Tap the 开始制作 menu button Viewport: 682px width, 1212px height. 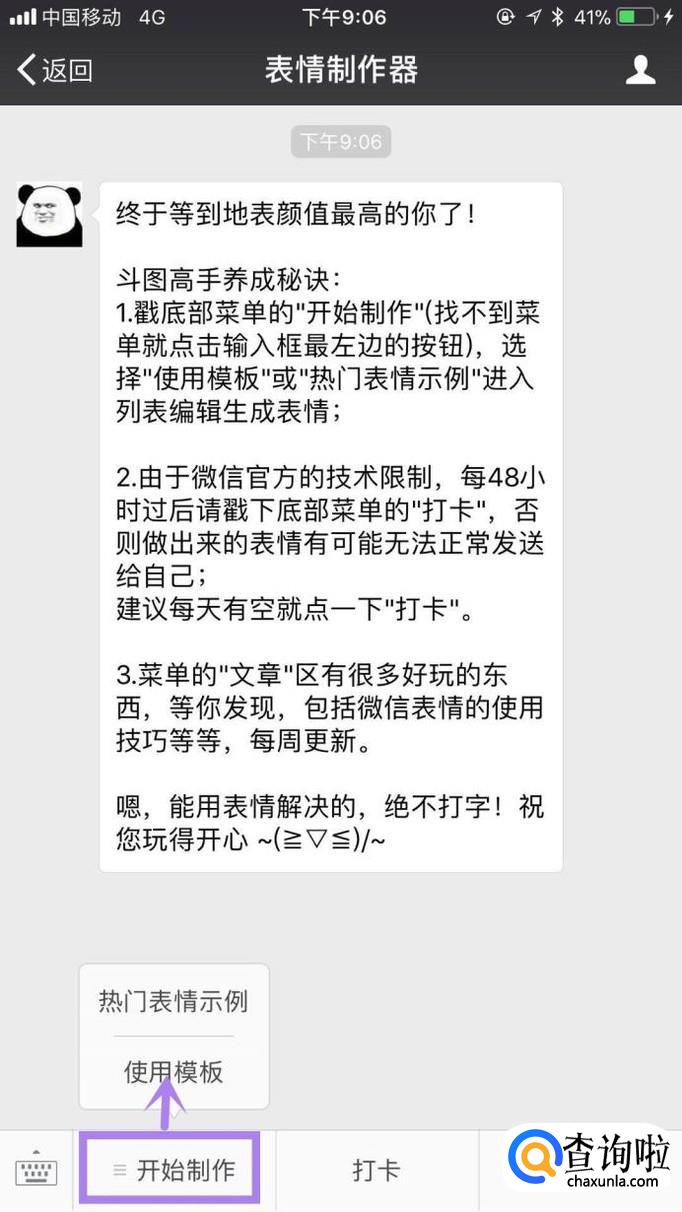click(x=174, y=1170)
